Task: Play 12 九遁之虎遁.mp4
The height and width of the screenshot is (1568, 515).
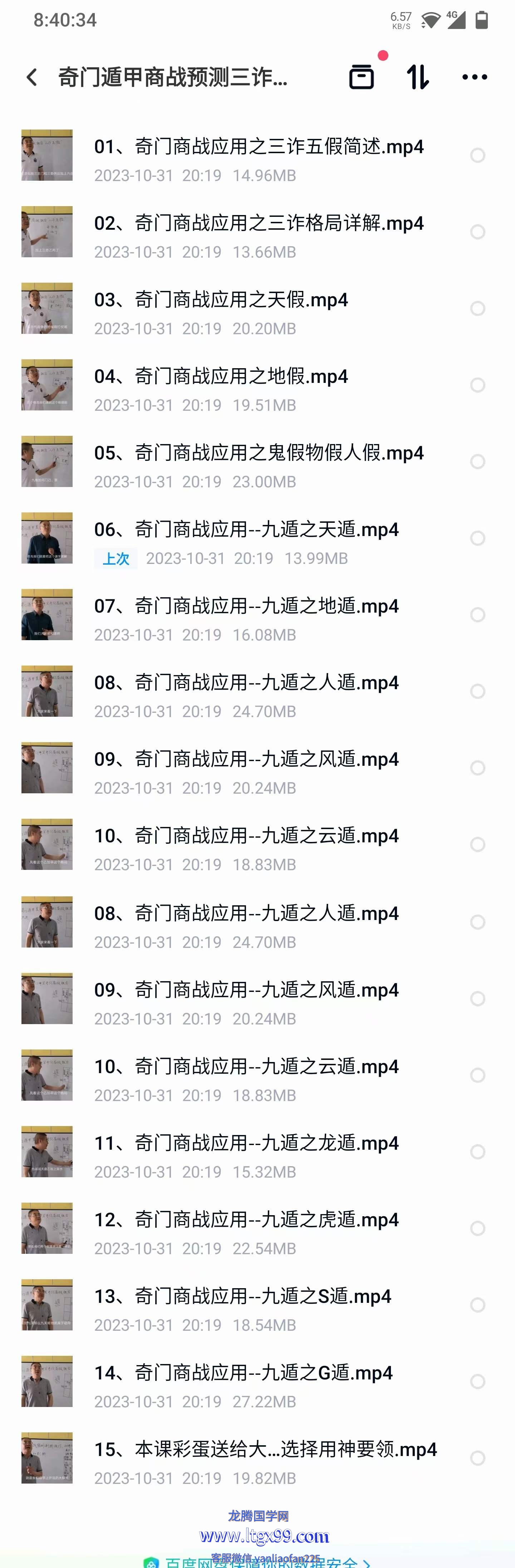Action: coord(246,1220)
